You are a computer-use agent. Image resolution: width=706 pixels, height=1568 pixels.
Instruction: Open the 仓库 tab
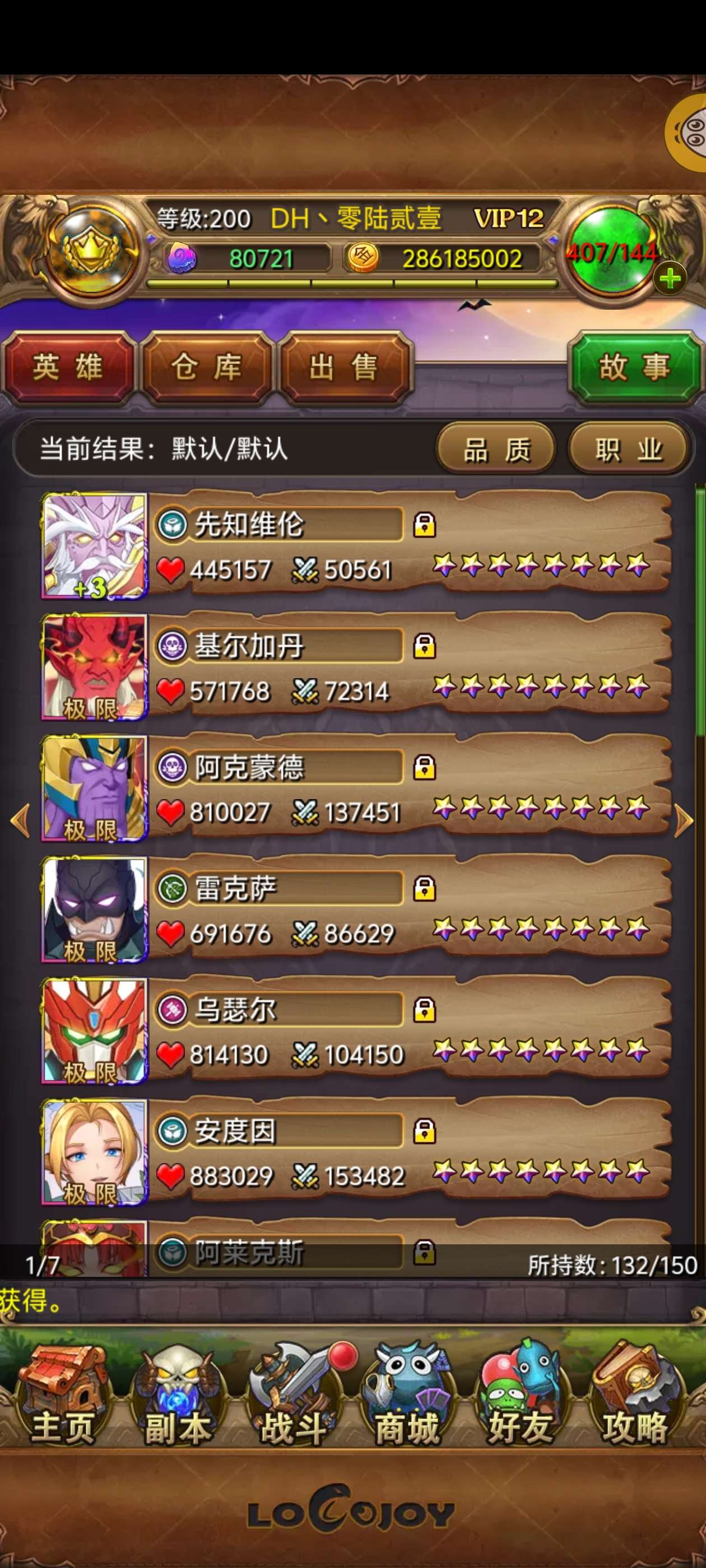[x=207, y=367]
